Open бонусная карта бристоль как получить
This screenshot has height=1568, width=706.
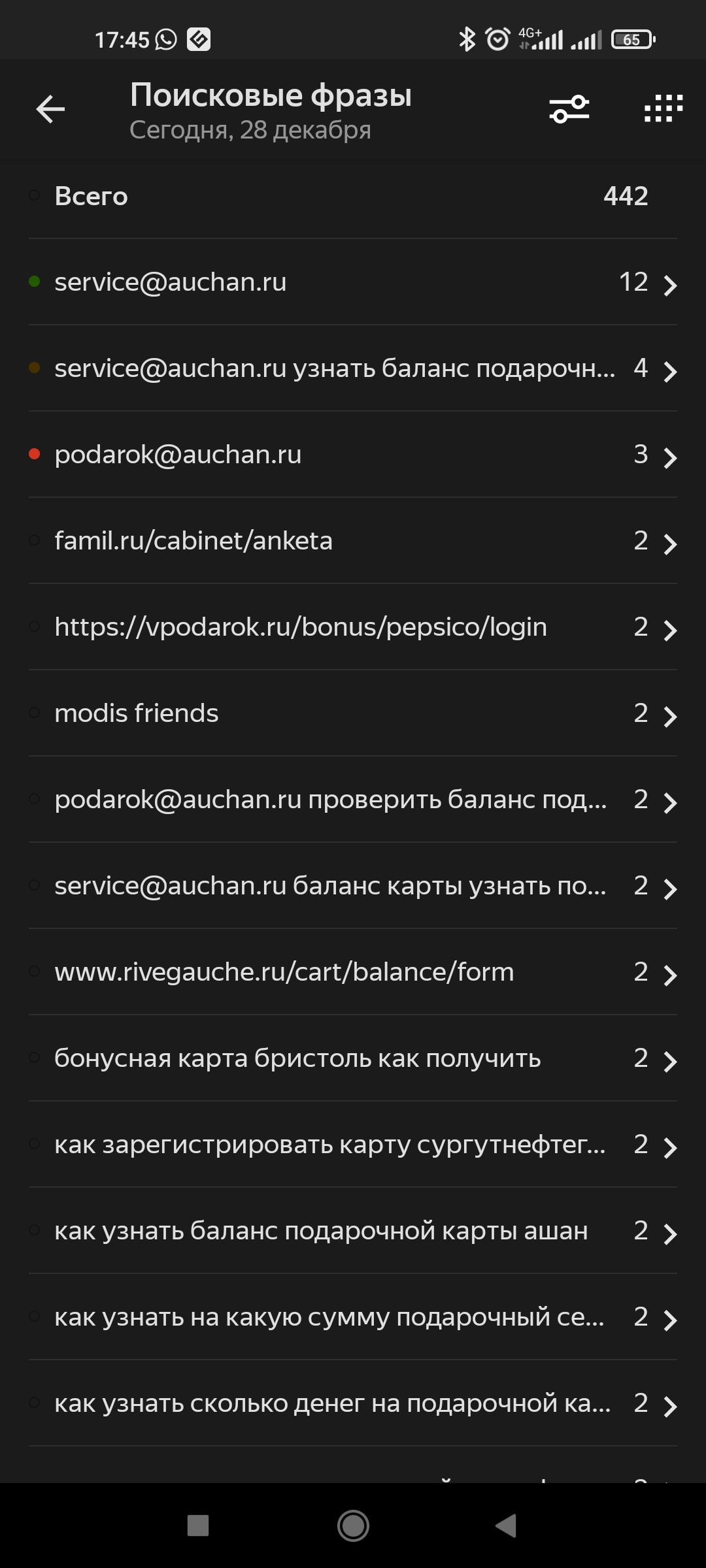pos(353,1058)
